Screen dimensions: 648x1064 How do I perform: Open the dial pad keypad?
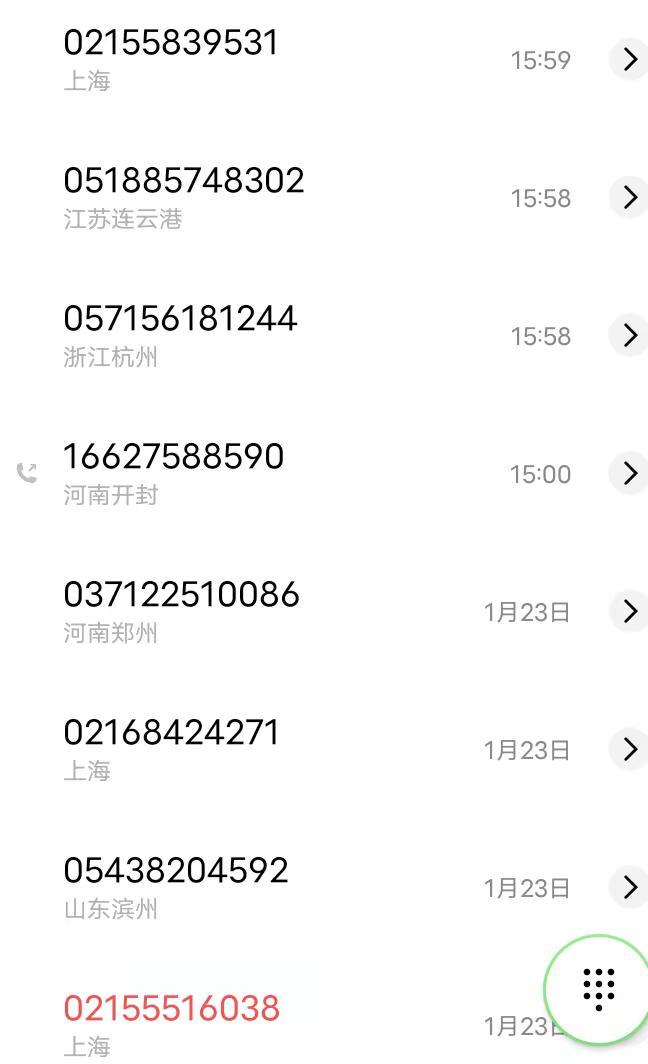point(598,988)
